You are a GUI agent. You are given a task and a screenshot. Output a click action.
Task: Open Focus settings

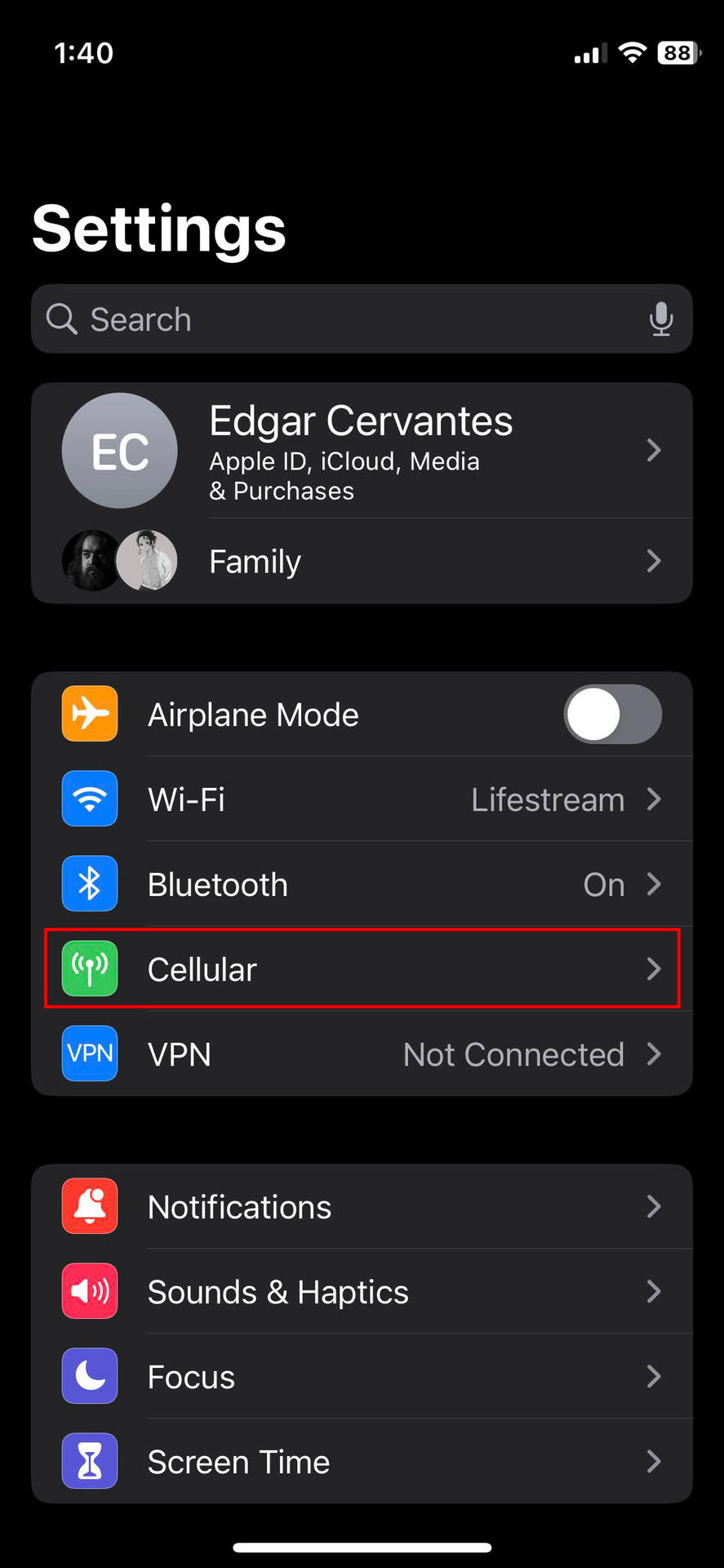[362, 1377]
